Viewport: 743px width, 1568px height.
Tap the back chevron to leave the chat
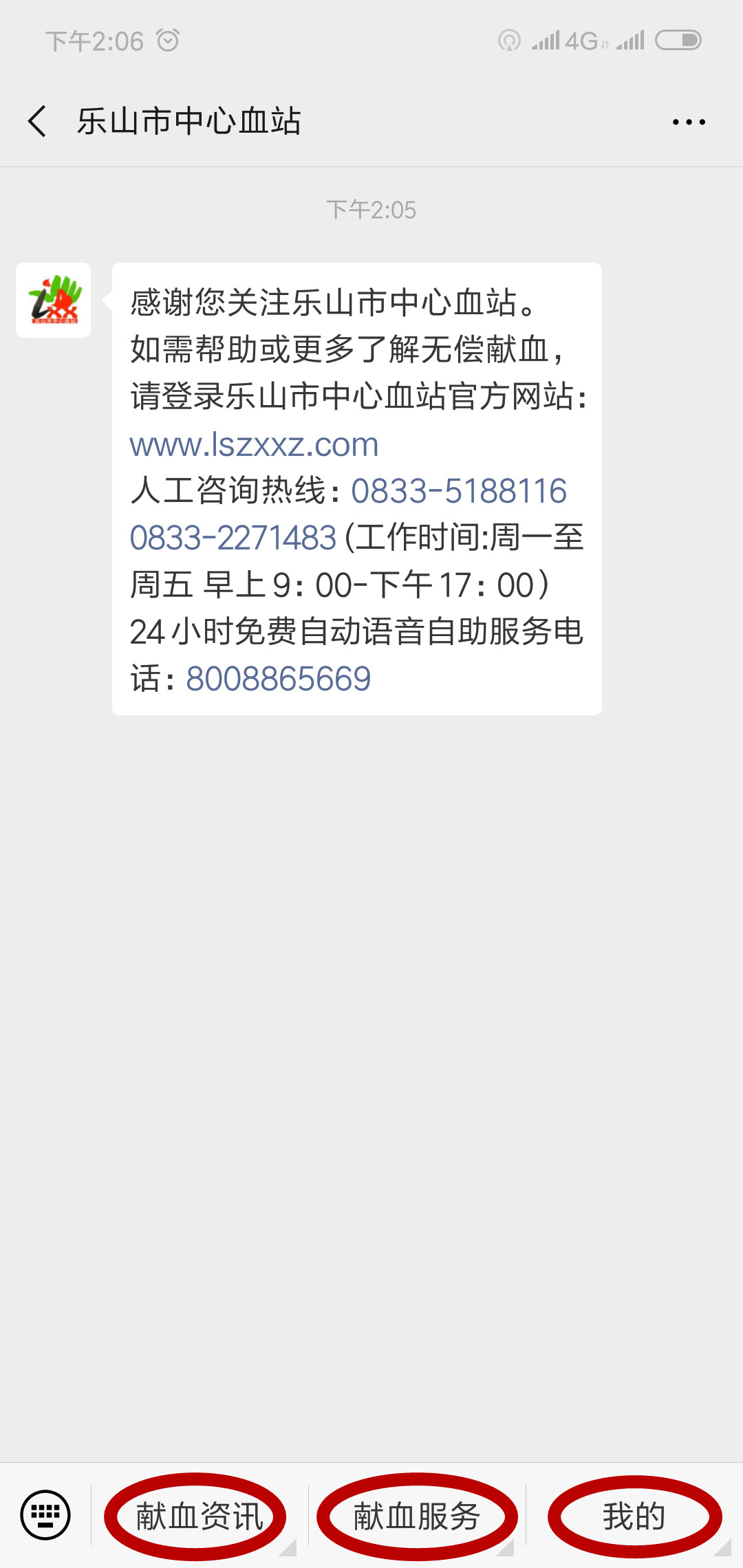coord(36,120)
